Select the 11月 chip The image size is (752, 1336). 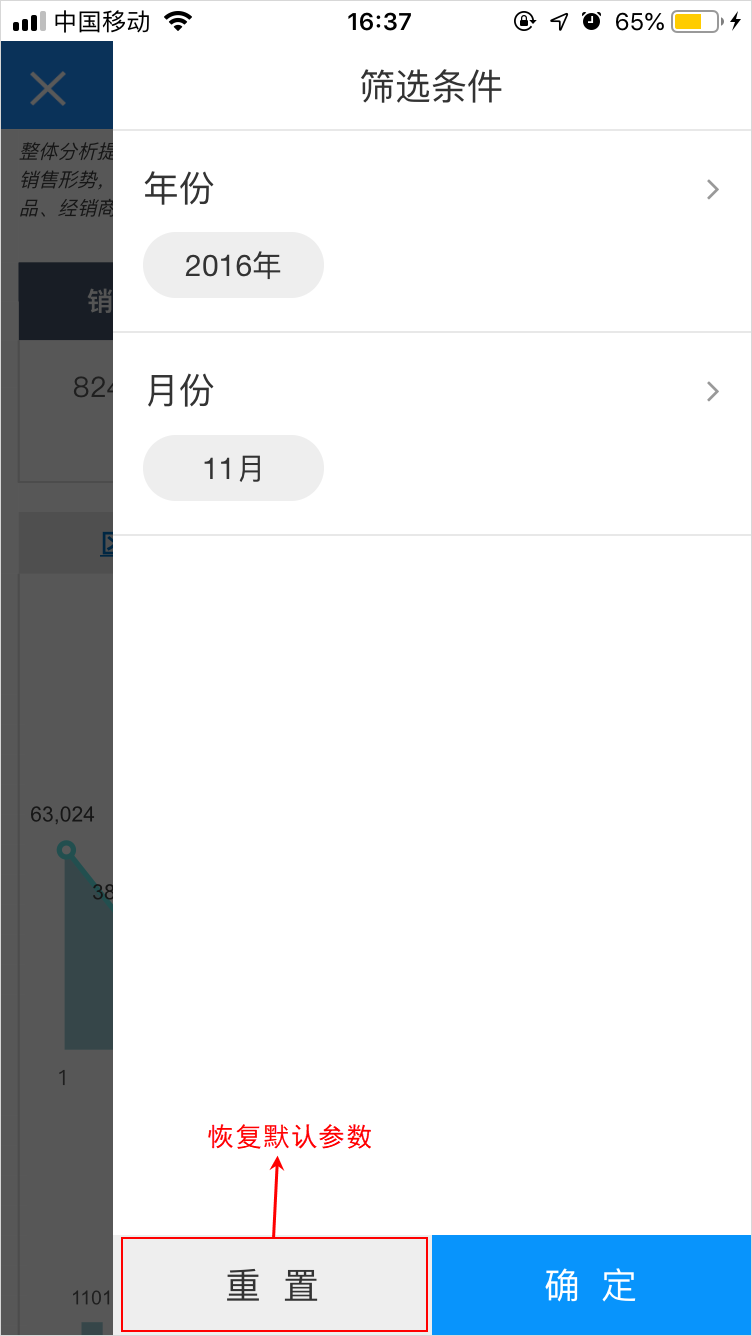coord(233,467)
